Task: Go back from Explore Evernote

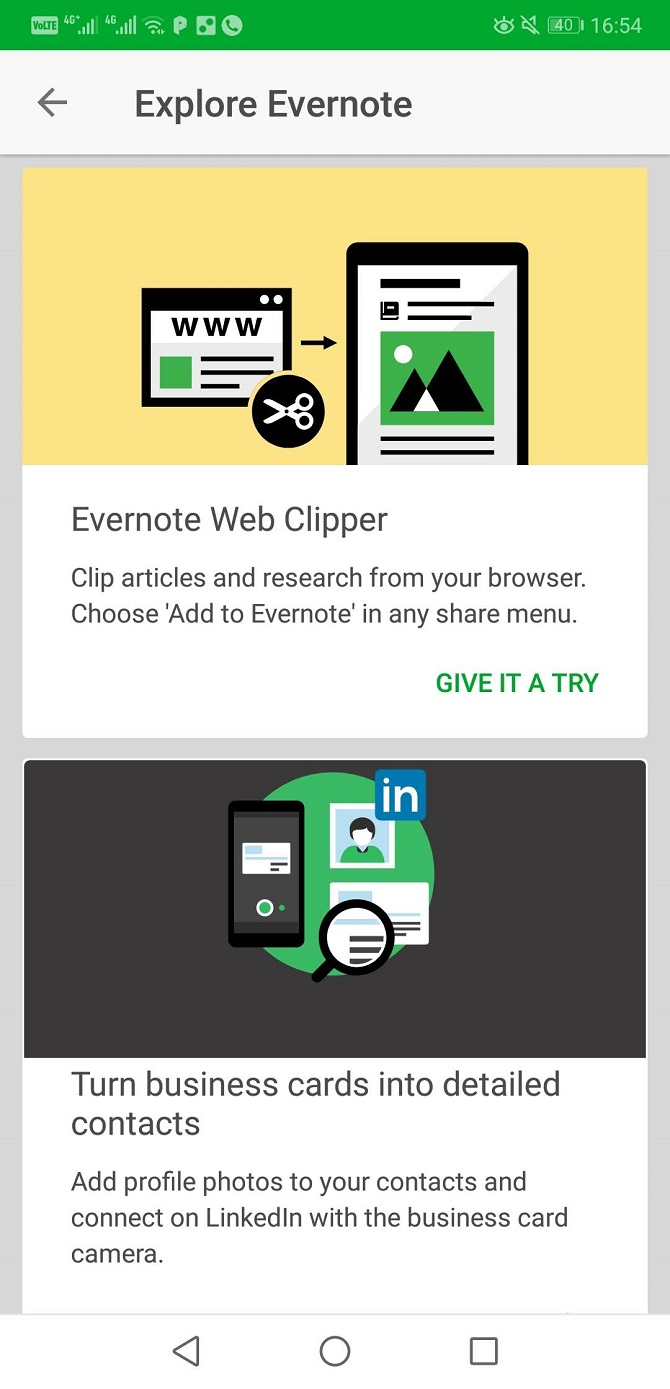Action: (52, 103)
